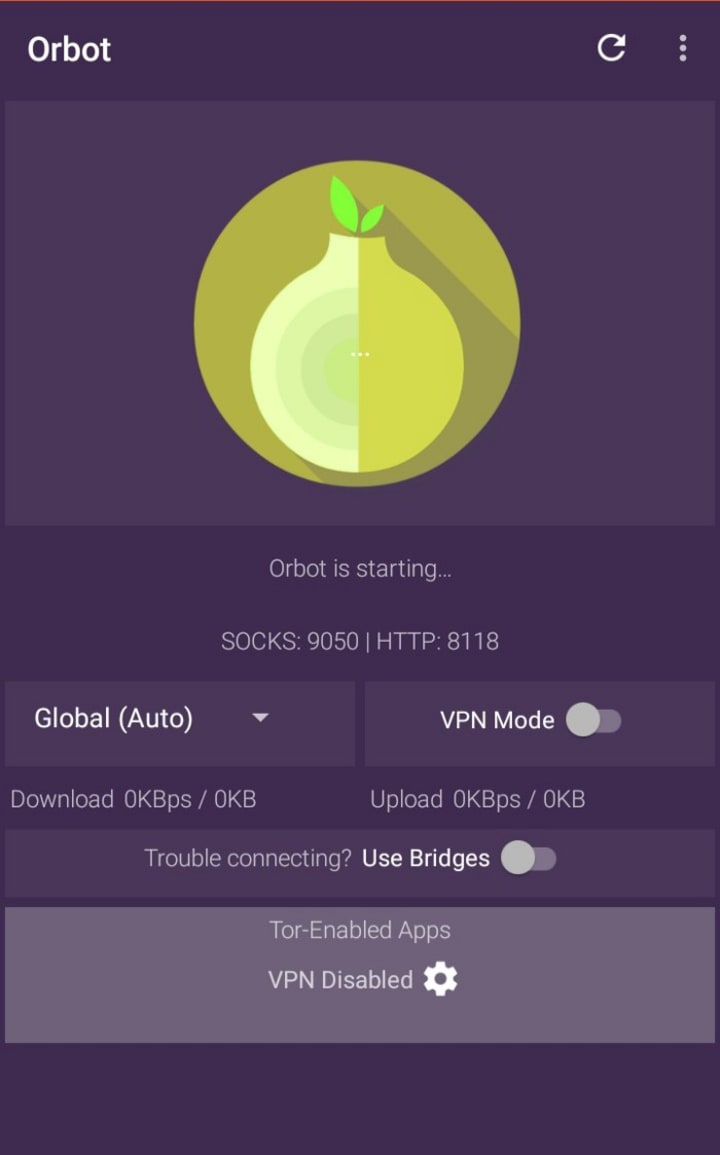Open Tor-Enabled Apps settings gear
The height and width of the screenshot is (1155, 720).
[x=440, y=979]
